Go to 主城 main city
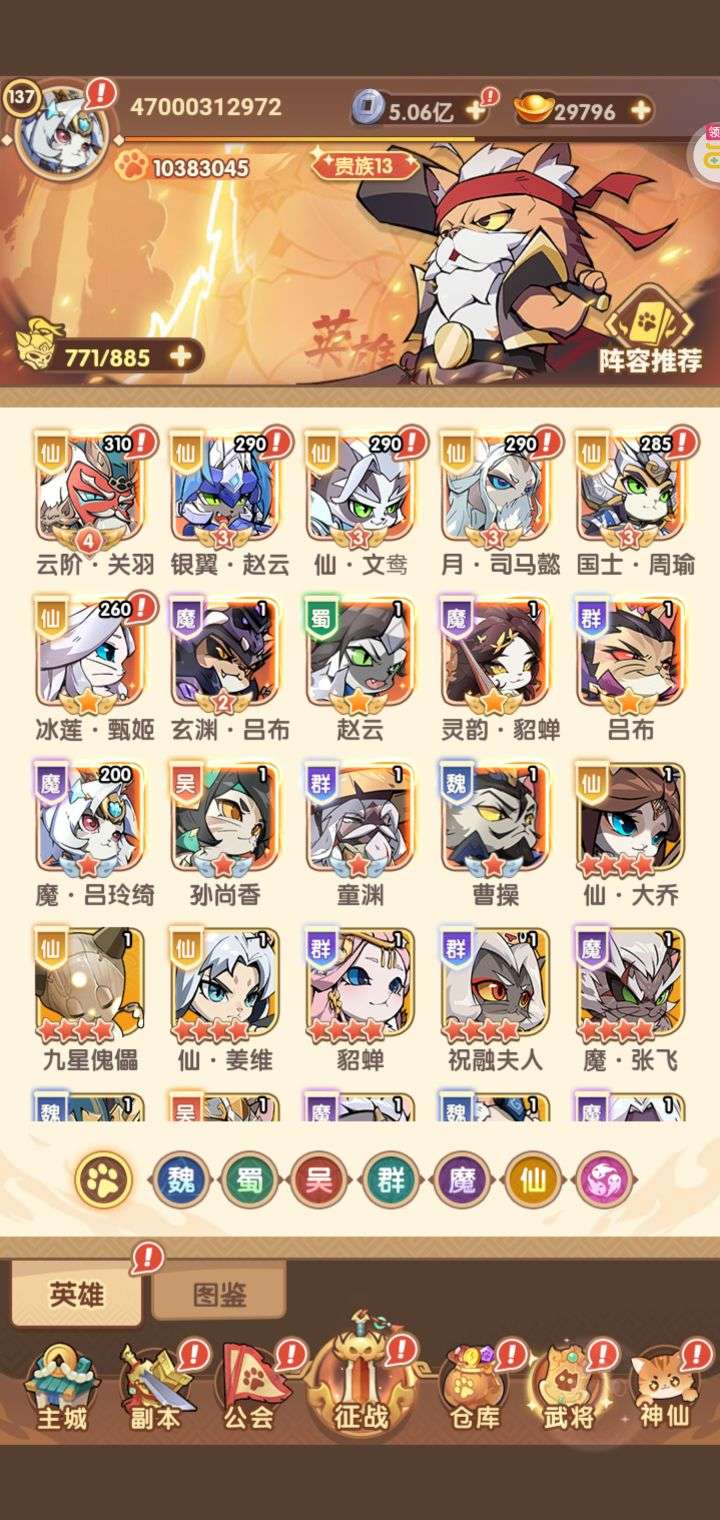 coord(62,1388)
